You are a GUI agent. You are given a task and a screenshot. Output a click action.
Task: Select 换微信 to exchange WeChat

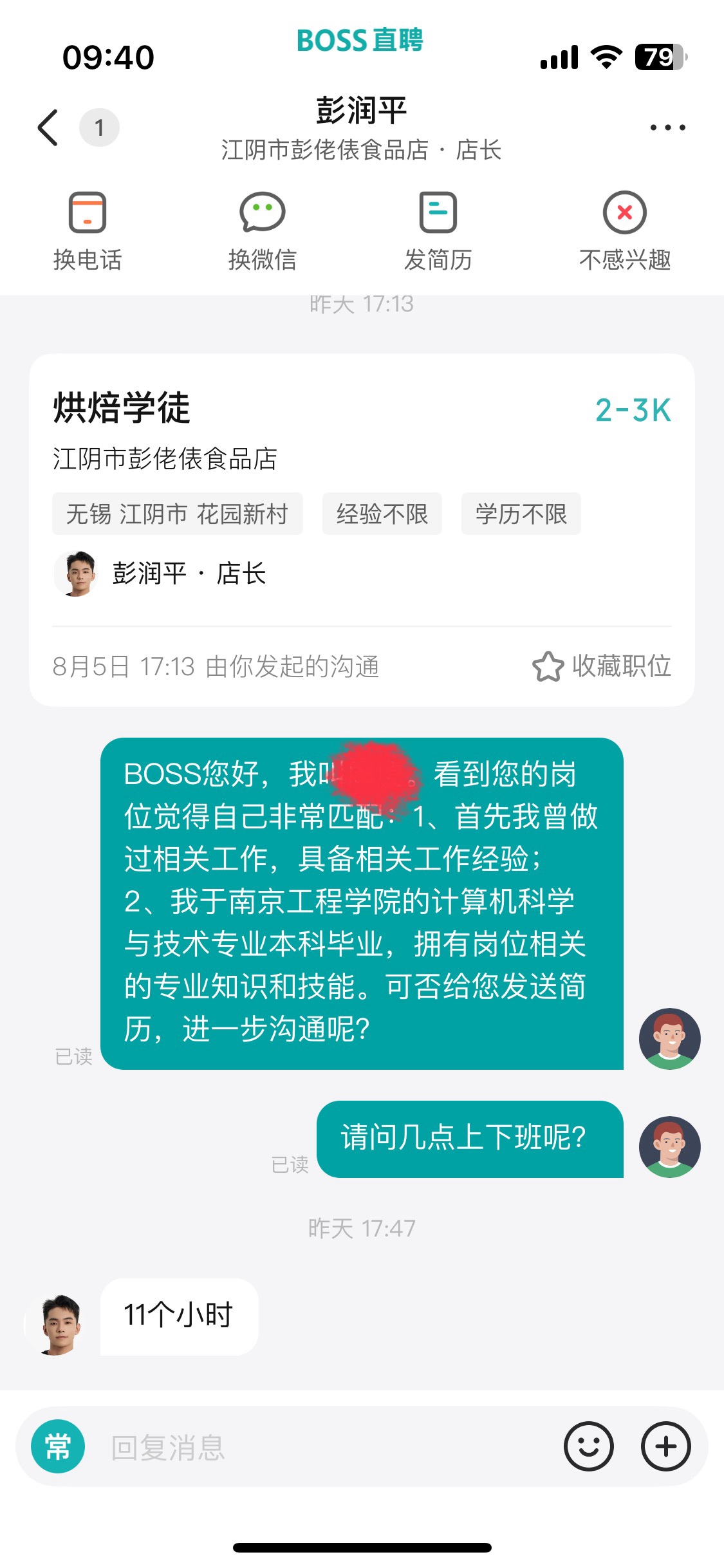pyautogui.click(x=262, y=231)
